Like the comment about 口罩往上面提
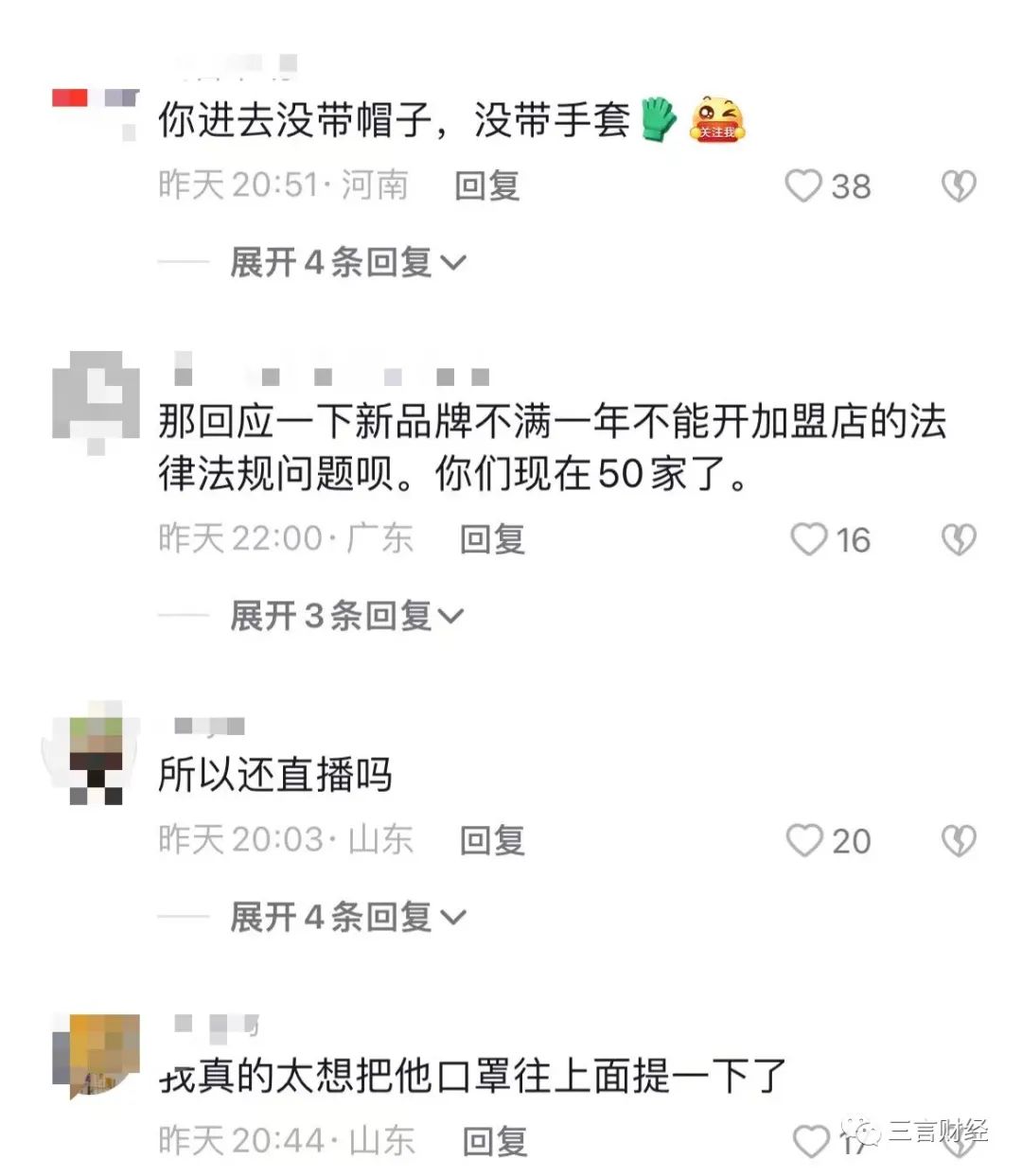This screenshot has height=1176, width=1022. 810,1141
